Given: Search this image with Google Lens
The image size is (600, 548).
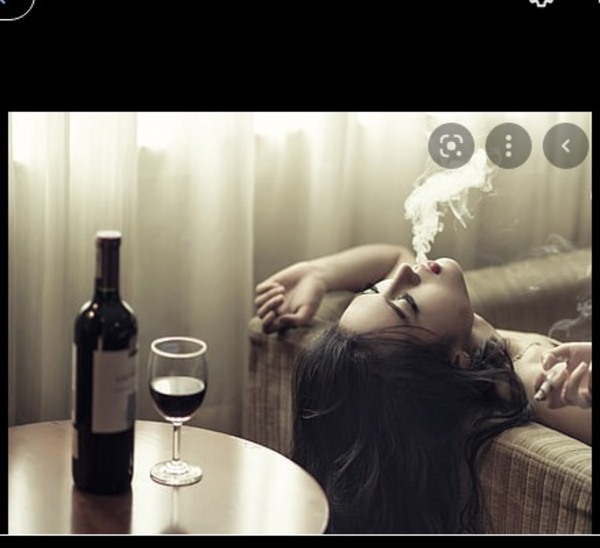Looking at the screenshot, I should click(451, 146).
